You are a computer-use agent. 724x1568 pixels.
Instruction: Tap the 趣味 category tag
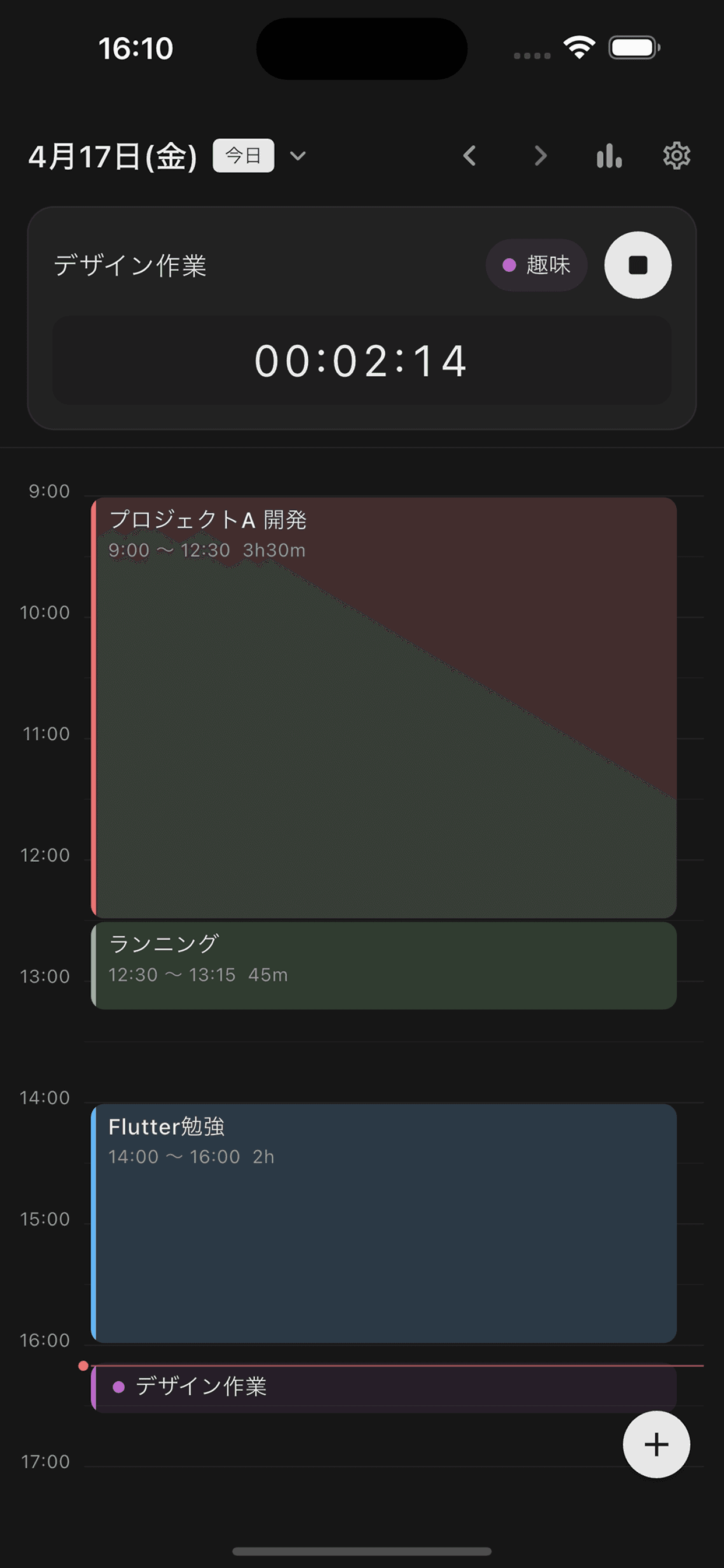pos(537,266)
